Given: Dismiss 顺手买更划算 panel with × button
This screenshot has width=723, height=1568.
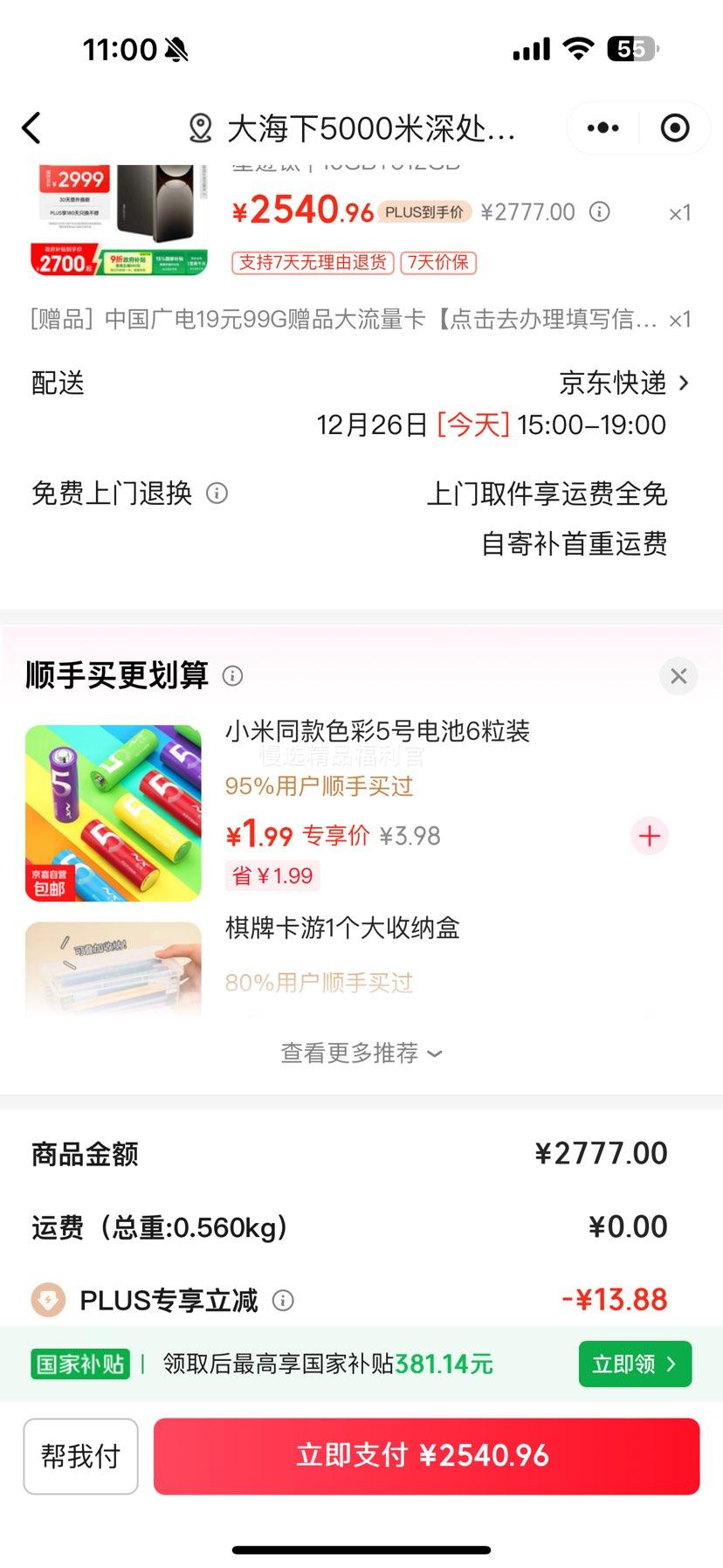Looking at the screenshot, I should tap(678, 676).
